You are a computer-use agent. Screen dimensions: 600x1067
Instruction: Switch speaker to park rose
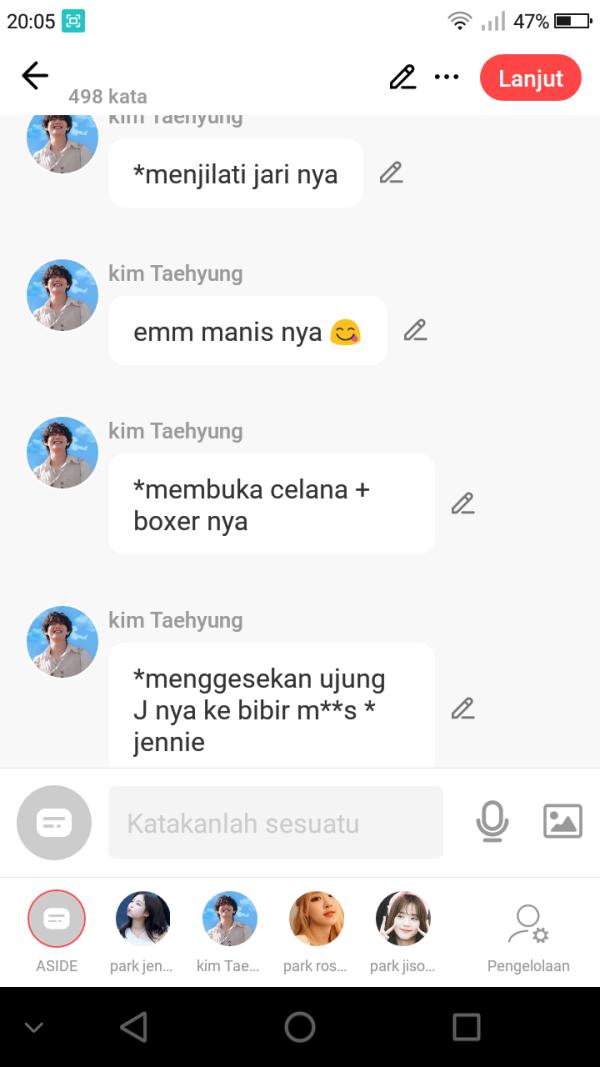point(316,919)
